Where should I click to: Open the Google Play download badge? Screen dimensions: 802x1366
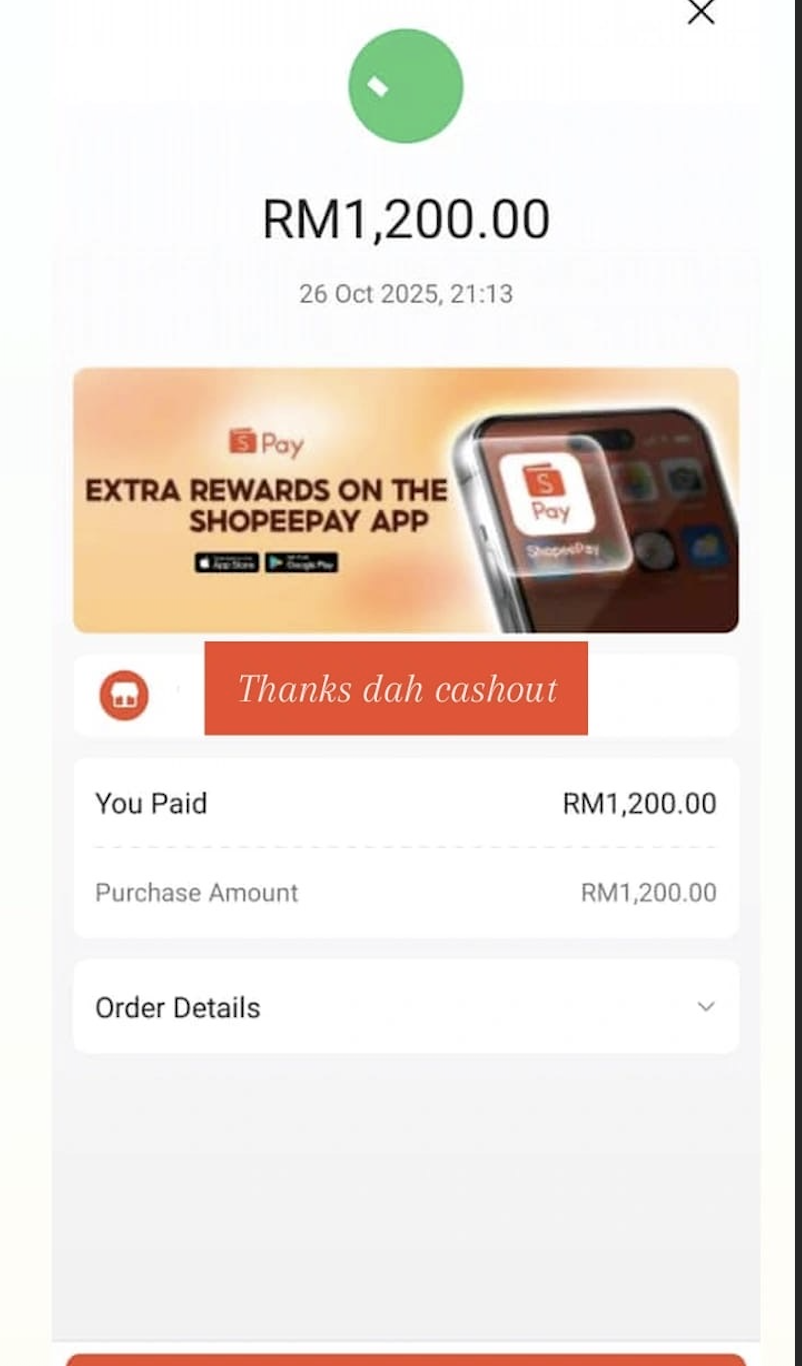pyautogui.click(x=302, y=562)
